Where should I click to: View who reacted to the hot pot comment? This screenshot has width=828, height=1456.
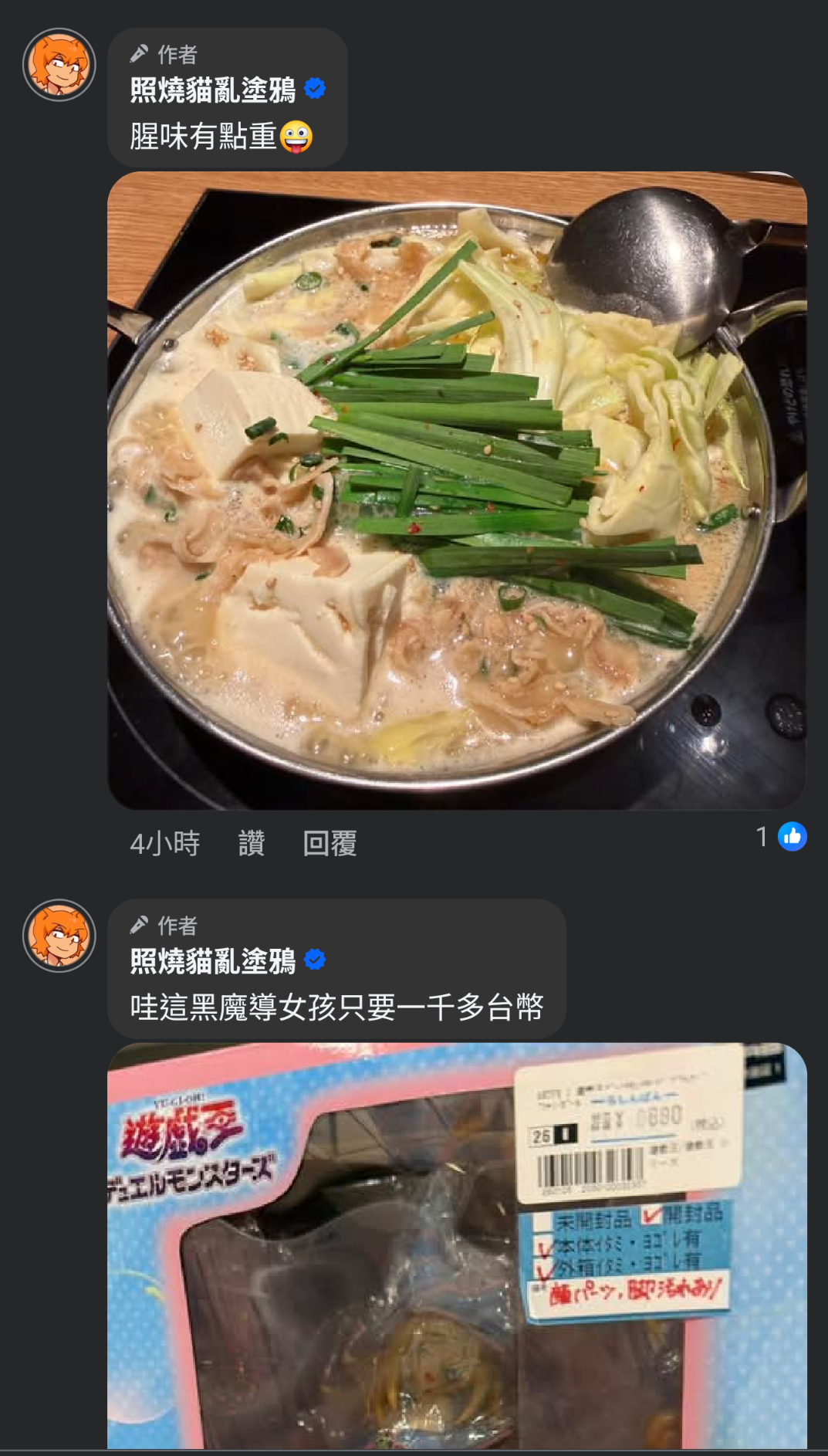[782, 837]
